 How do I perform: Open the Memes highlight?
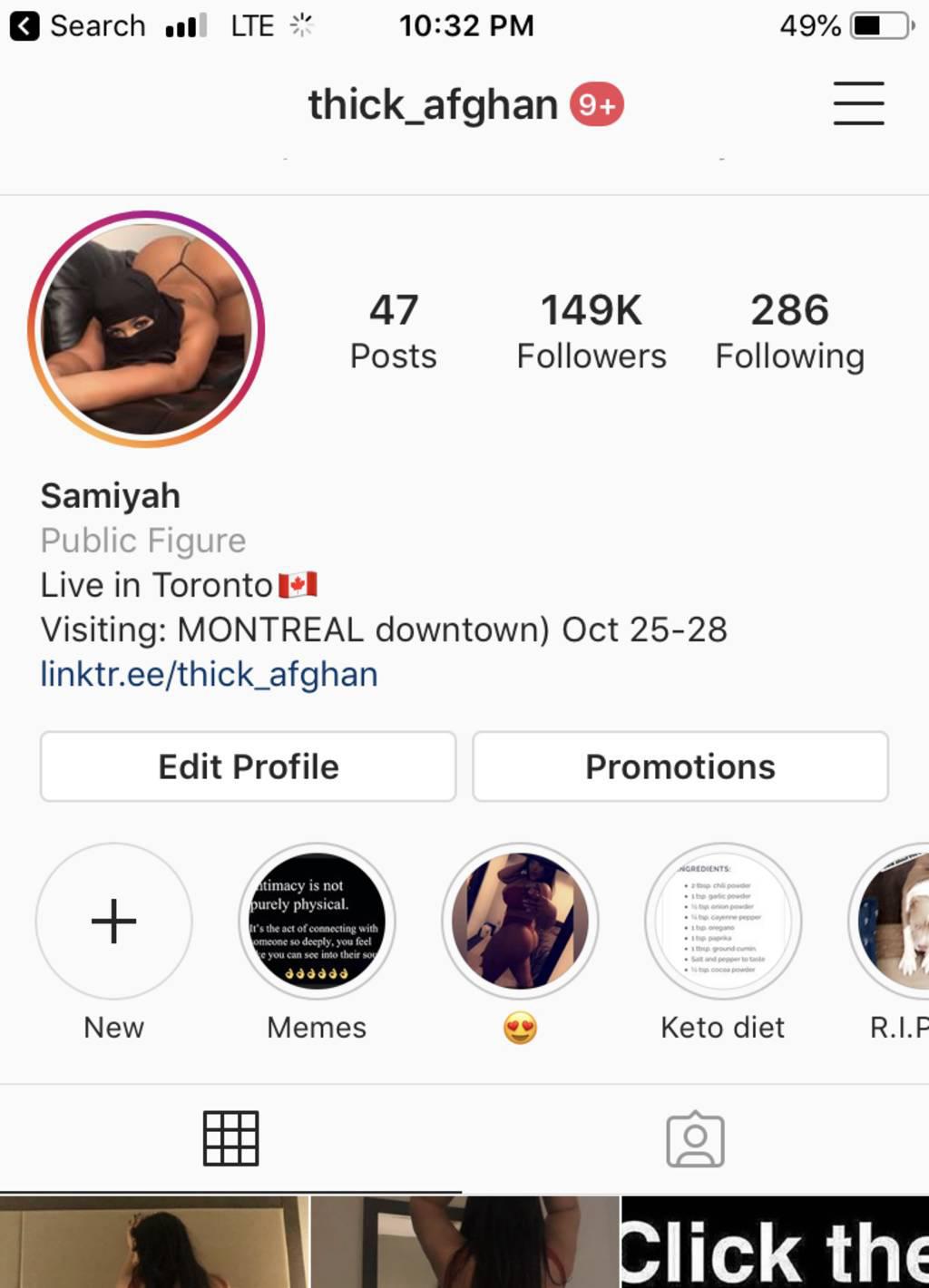click(x=317, y=922)
